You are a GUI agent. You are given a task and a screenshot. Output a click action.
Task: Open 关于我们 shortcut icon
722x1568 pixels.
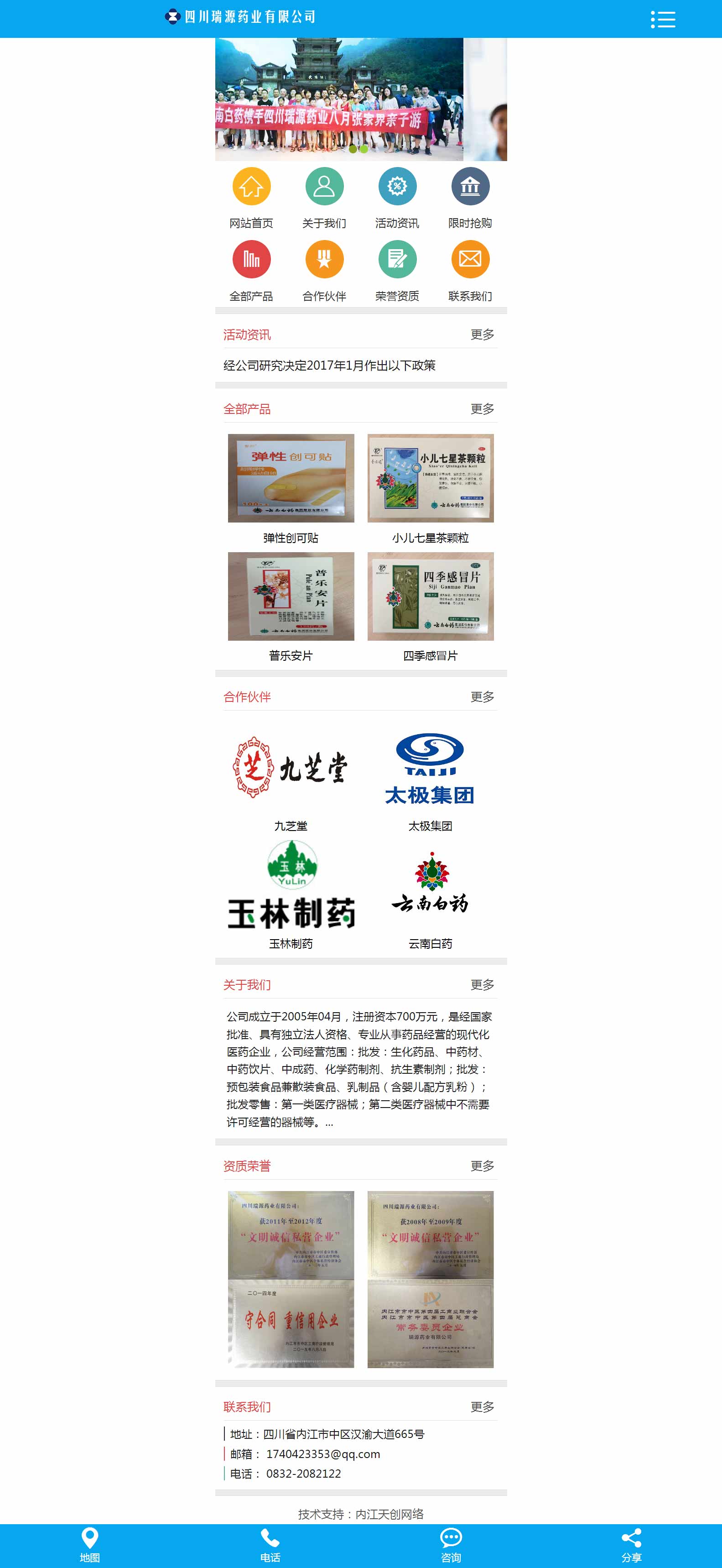coord(324,187)
